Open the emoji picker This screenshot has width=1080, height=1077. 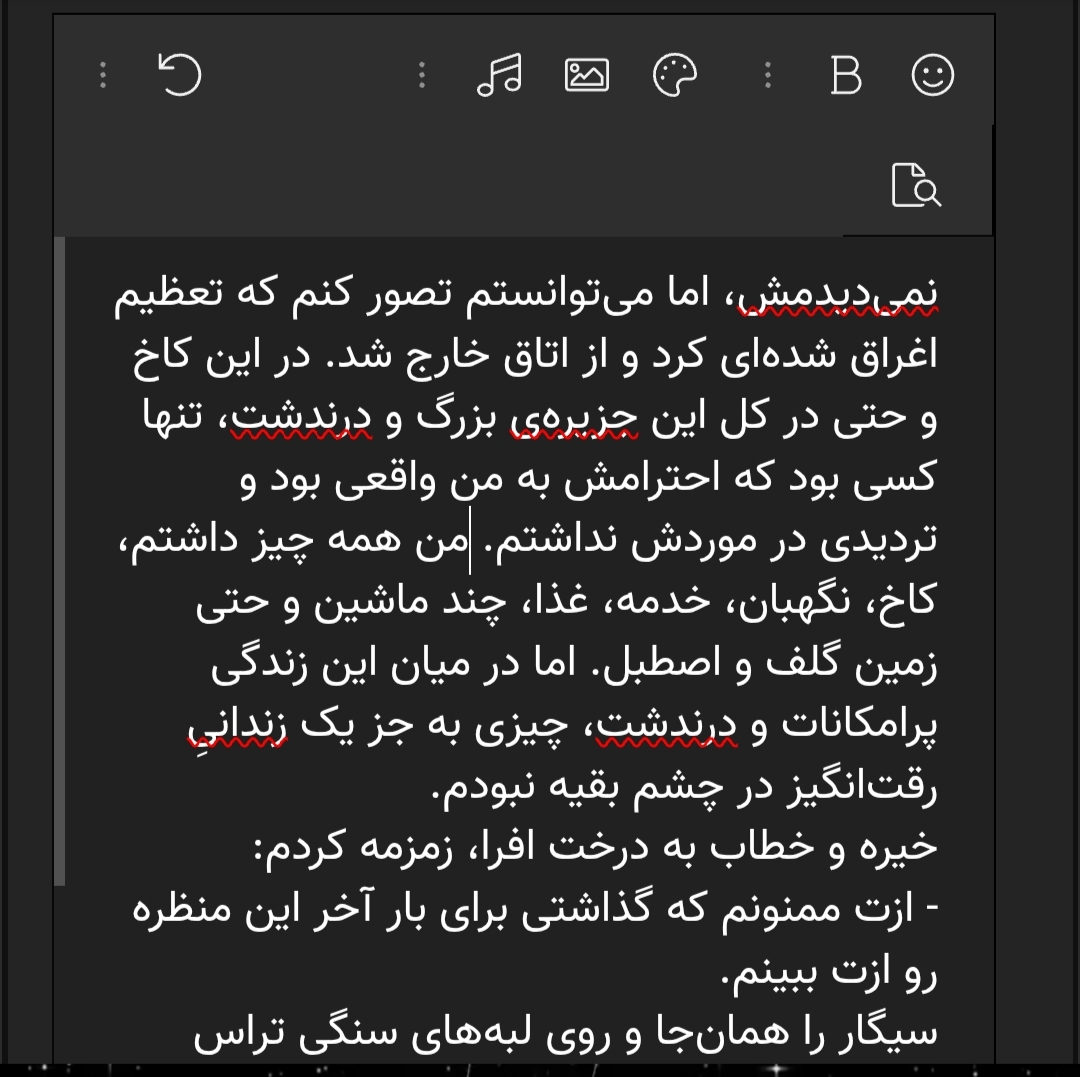(x=933, y=76)
